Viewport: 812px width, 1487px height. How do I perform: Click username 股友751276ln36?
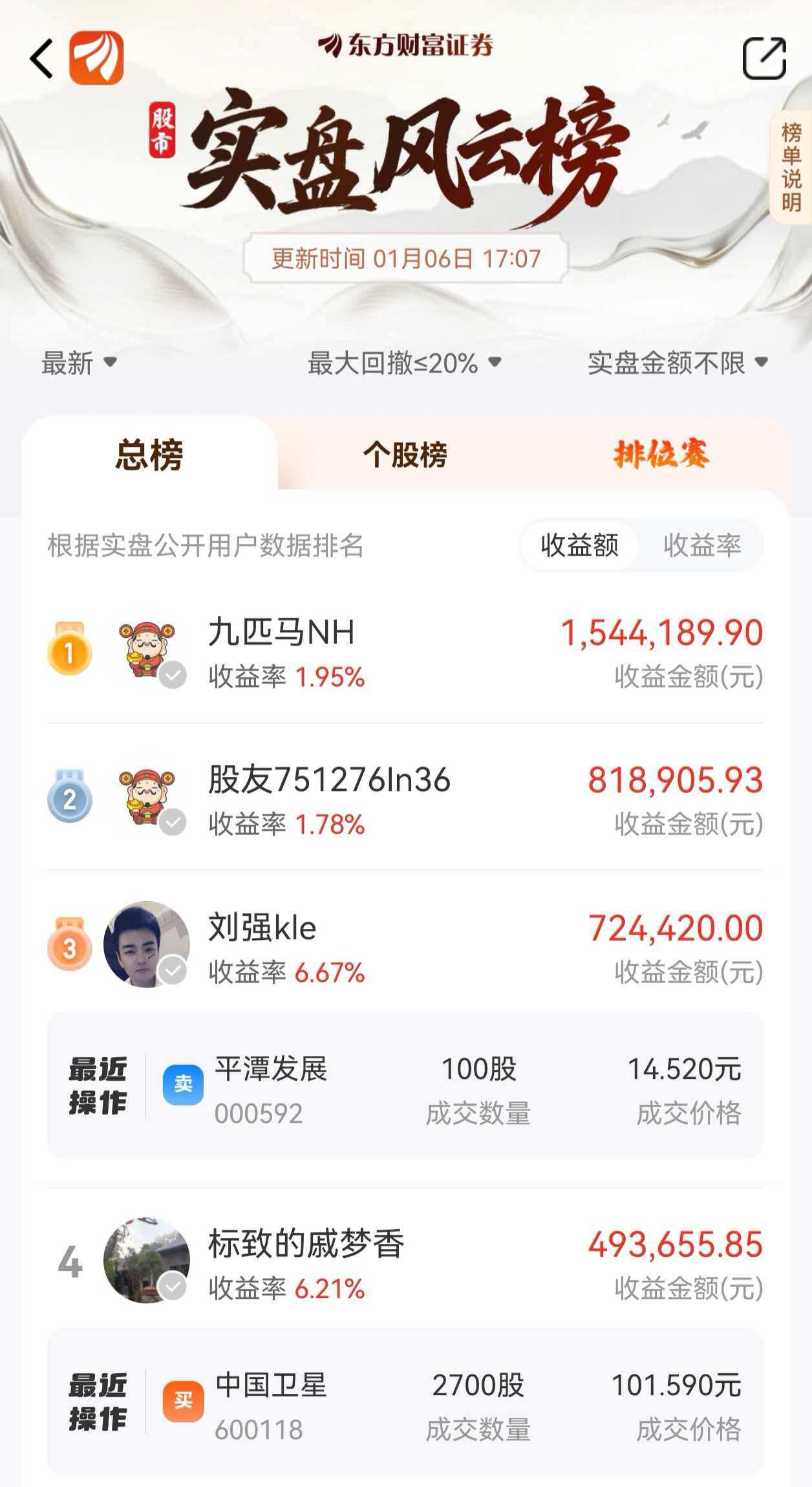click(x=330, y=781)
